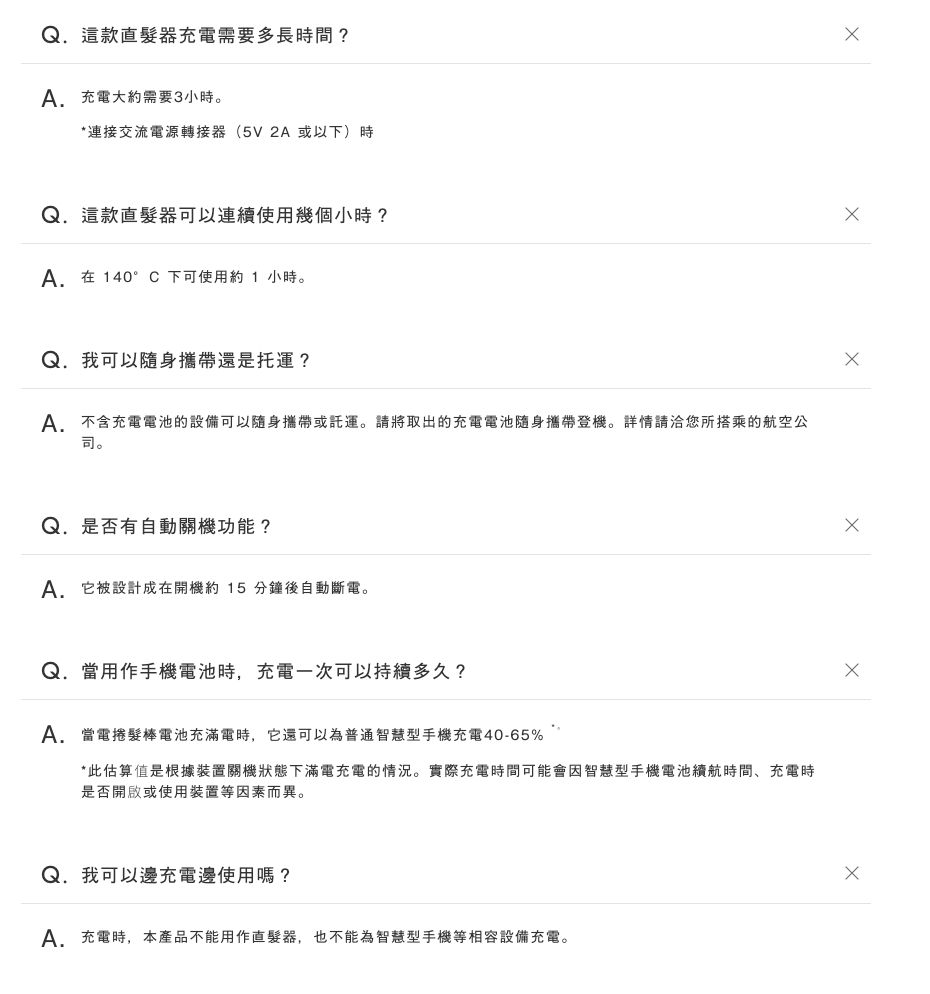Collapse the 我可以邊充電邊使用嗎 question
This screenshot has height=994, width=930.
click(x=851, y=874)
